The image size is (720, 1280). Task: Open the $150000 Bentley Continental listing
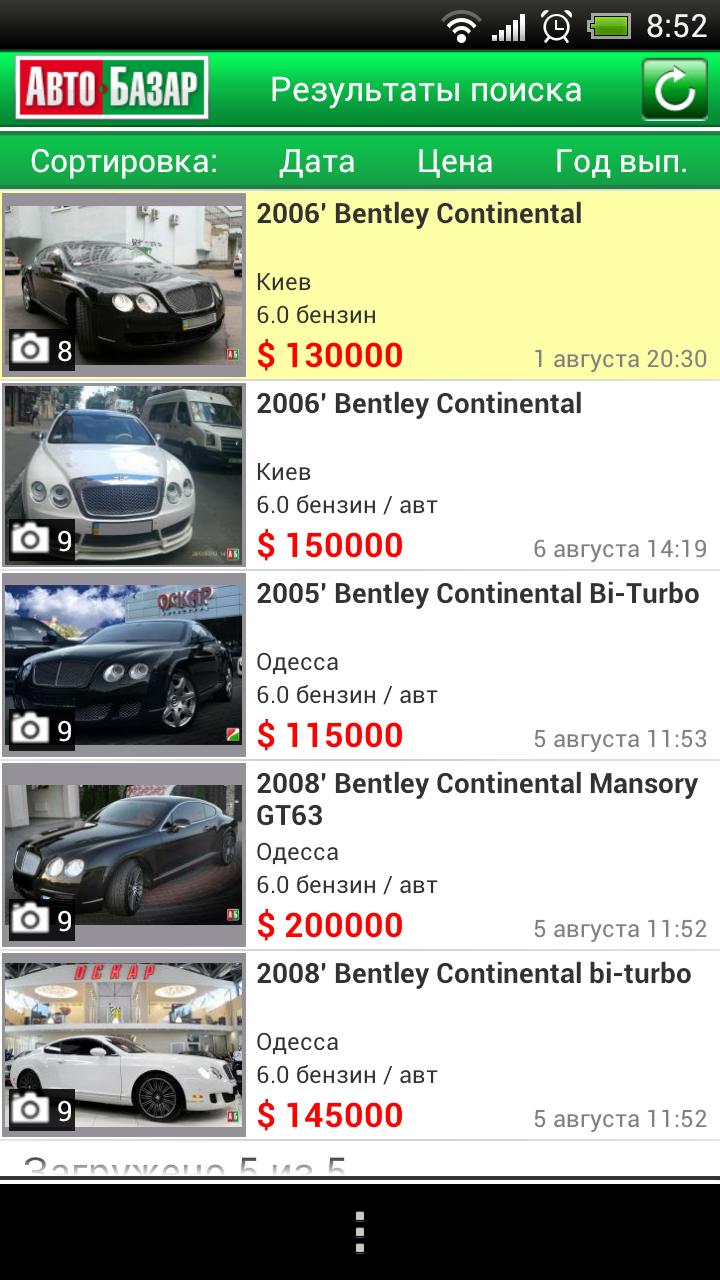click(480, 475)
